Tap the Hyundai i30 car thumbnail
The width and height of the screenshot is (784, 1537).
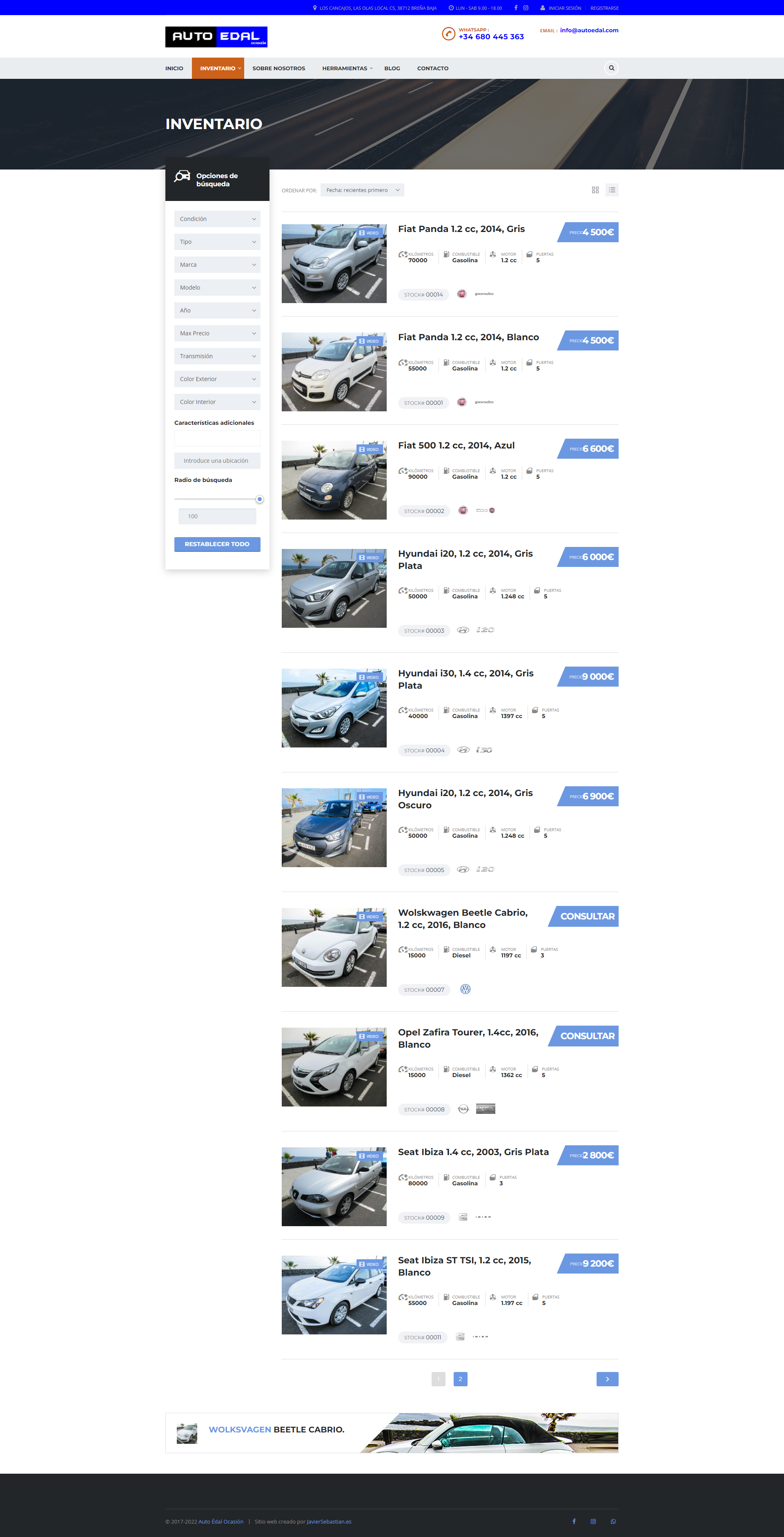point(334,708)
